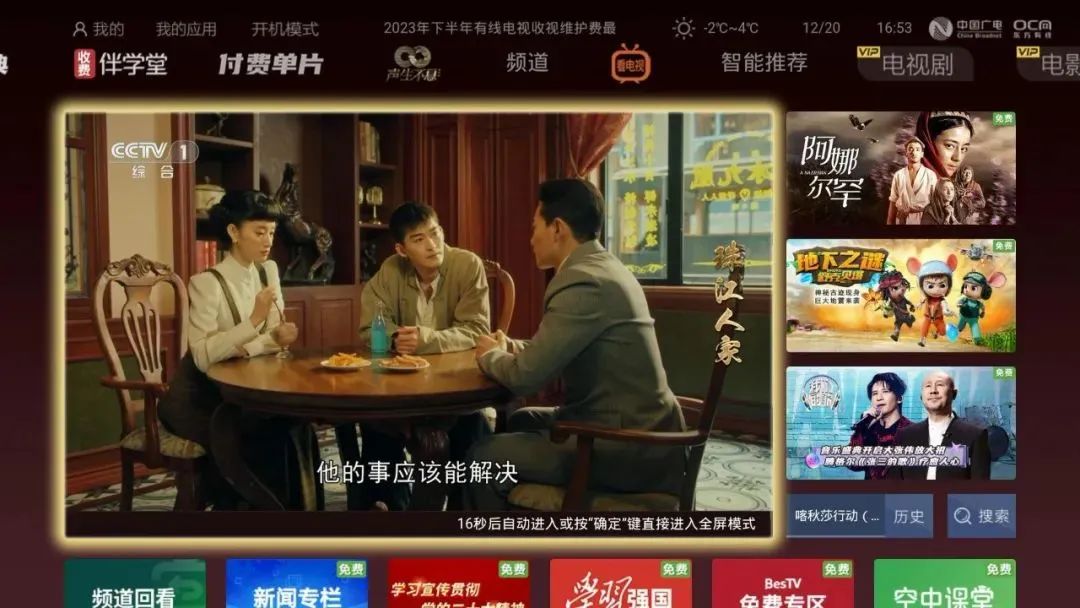Screen dimensions: 1080x608
Task: Open 新闻专栏 tile
Action: click(x=296, y=588)
